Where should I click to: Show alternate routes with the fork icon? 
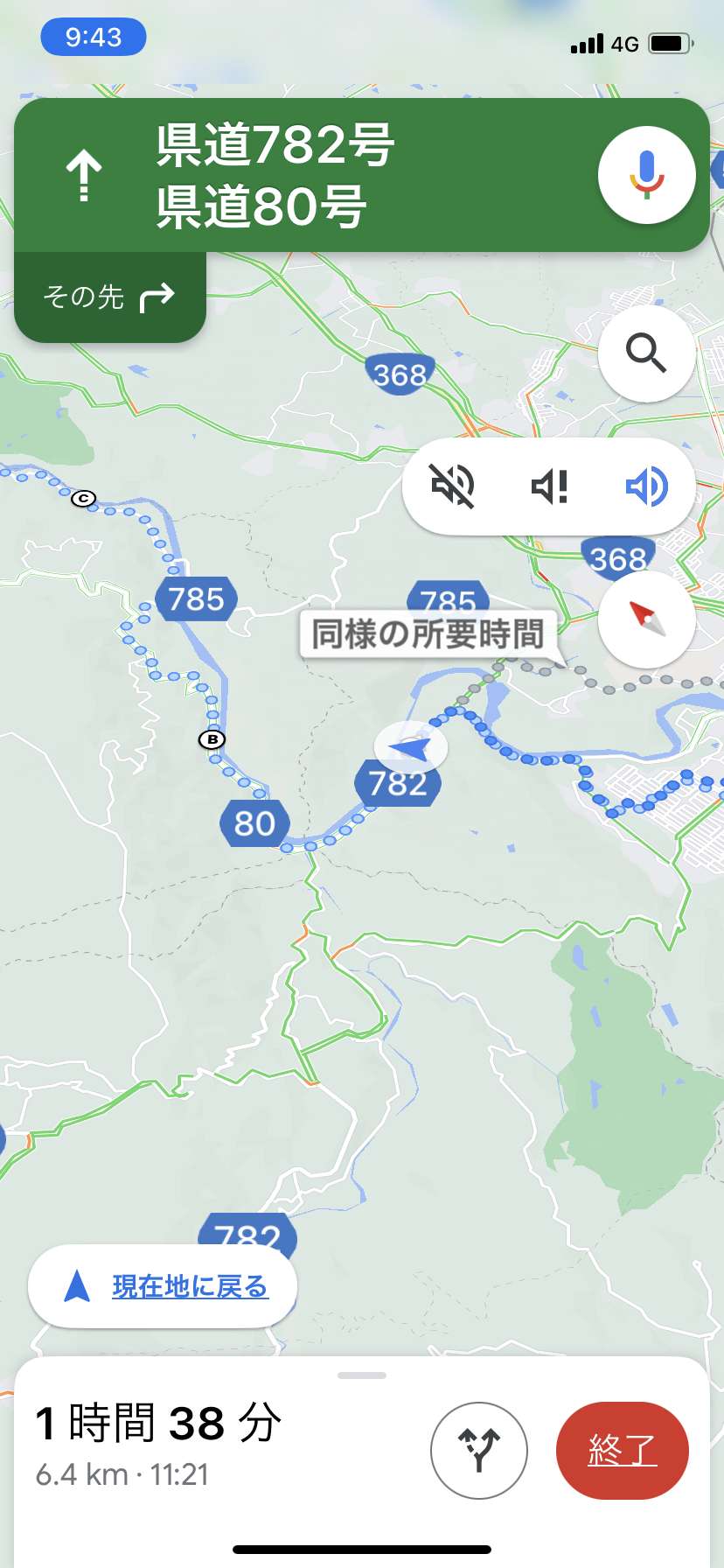pos(479,1450)
